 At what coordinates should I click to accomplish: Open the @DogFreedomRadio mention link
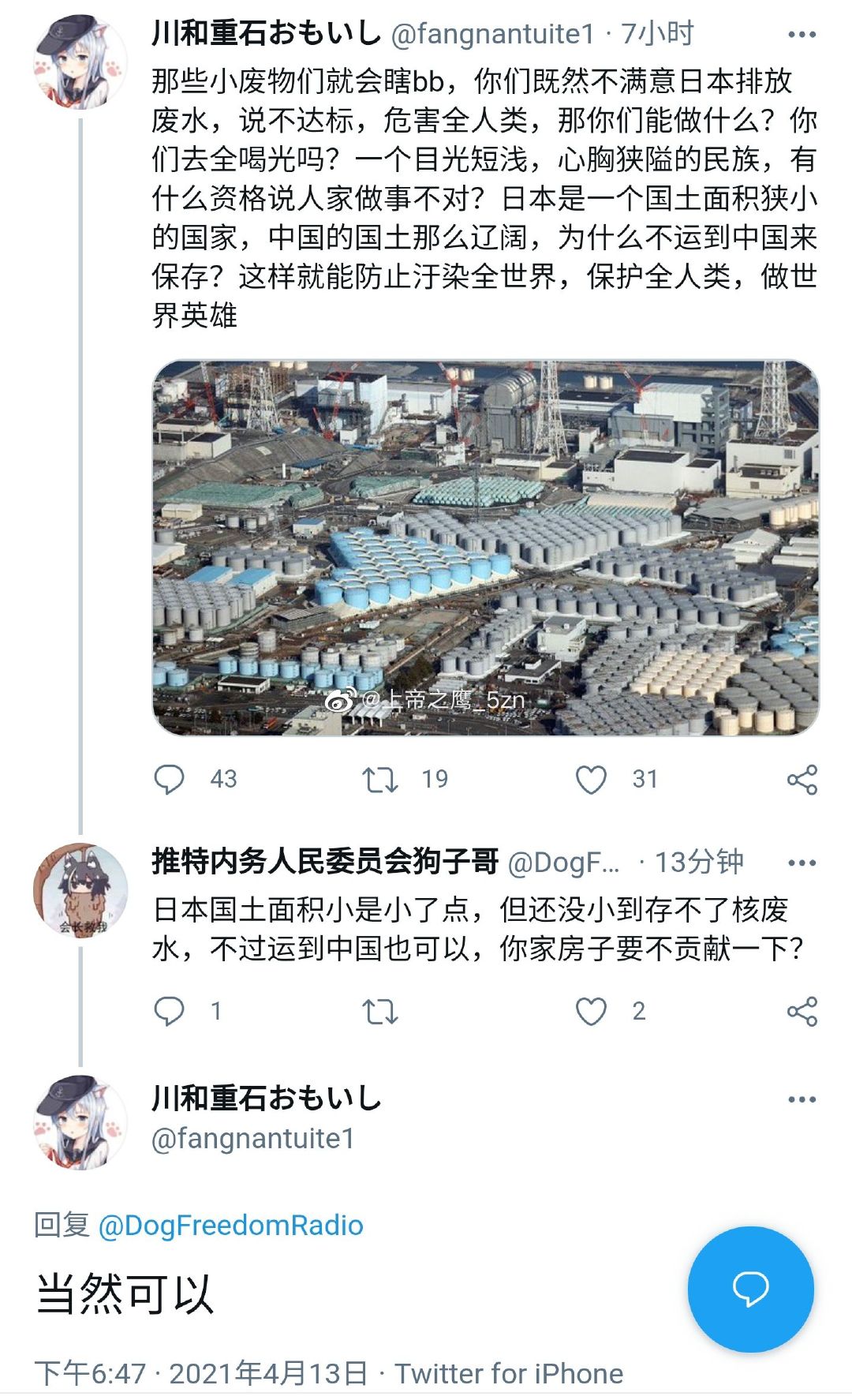click(x=230, y=1225)
